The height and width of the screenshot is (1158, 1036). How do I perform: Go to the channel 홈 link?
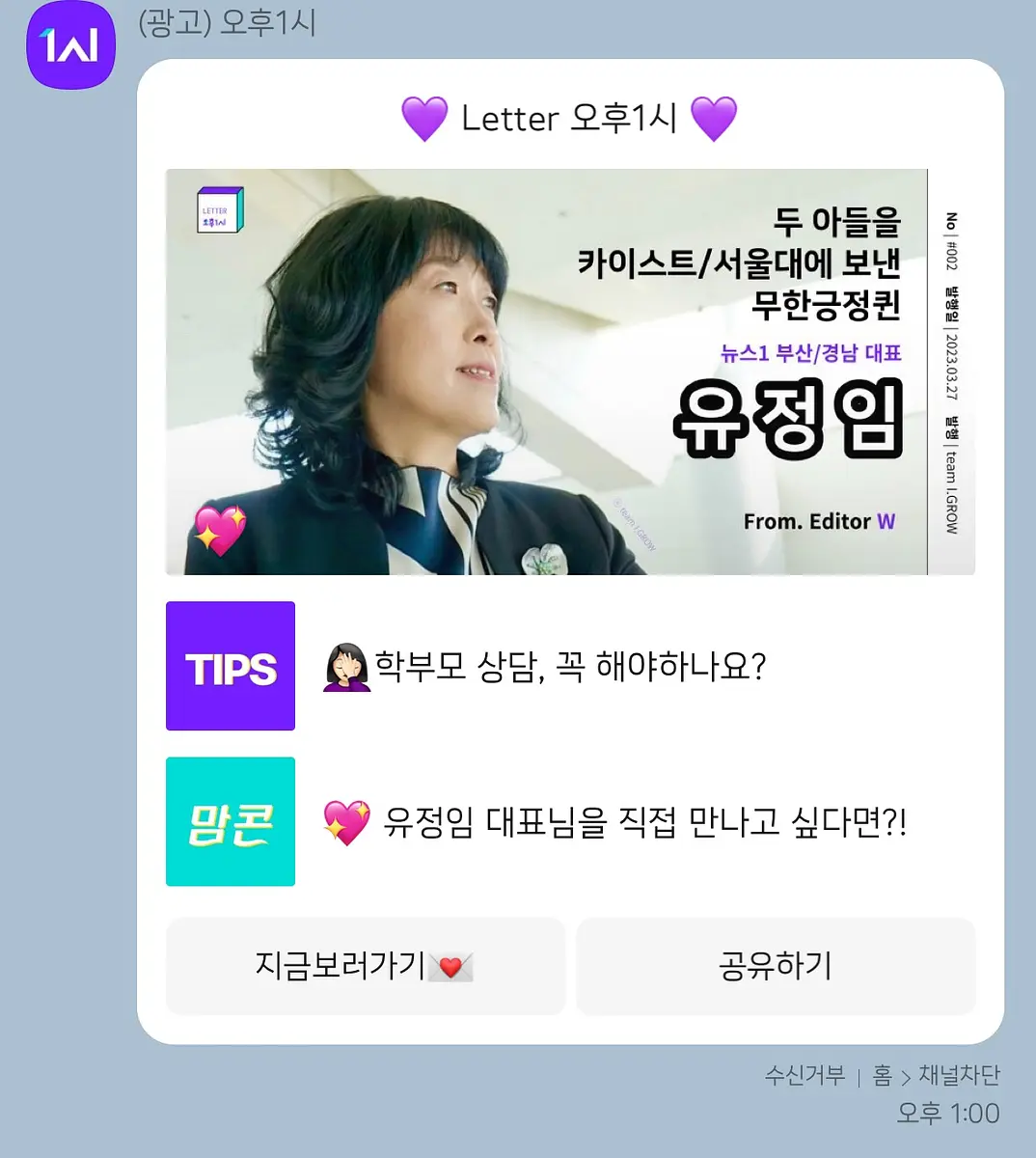click(x=883, y=1075)
